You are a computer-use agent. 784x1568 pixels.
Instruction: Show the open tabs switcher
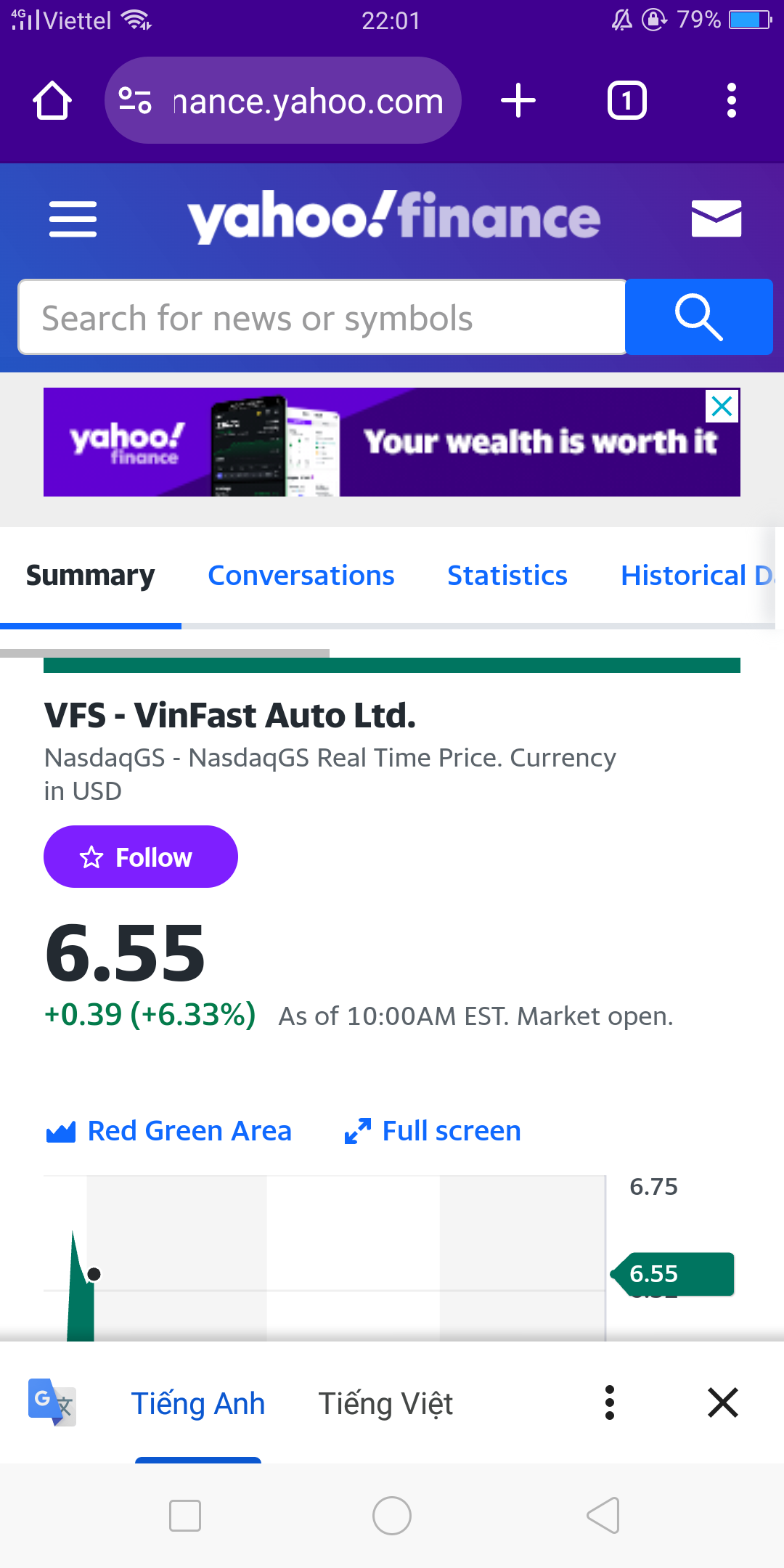(626, 100)
